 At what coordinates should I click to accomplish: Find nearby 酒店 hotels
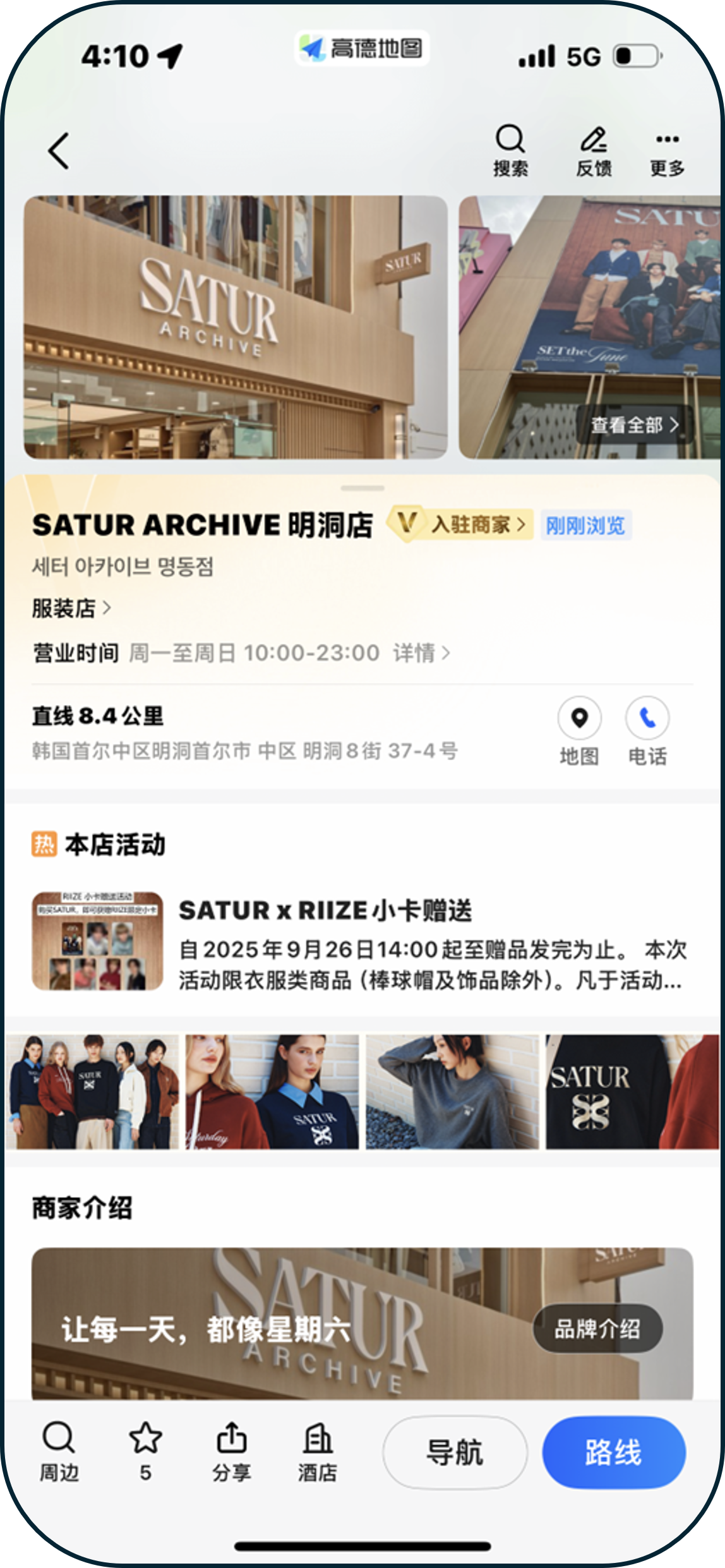pyautogui.click(x=317, y=1450)
